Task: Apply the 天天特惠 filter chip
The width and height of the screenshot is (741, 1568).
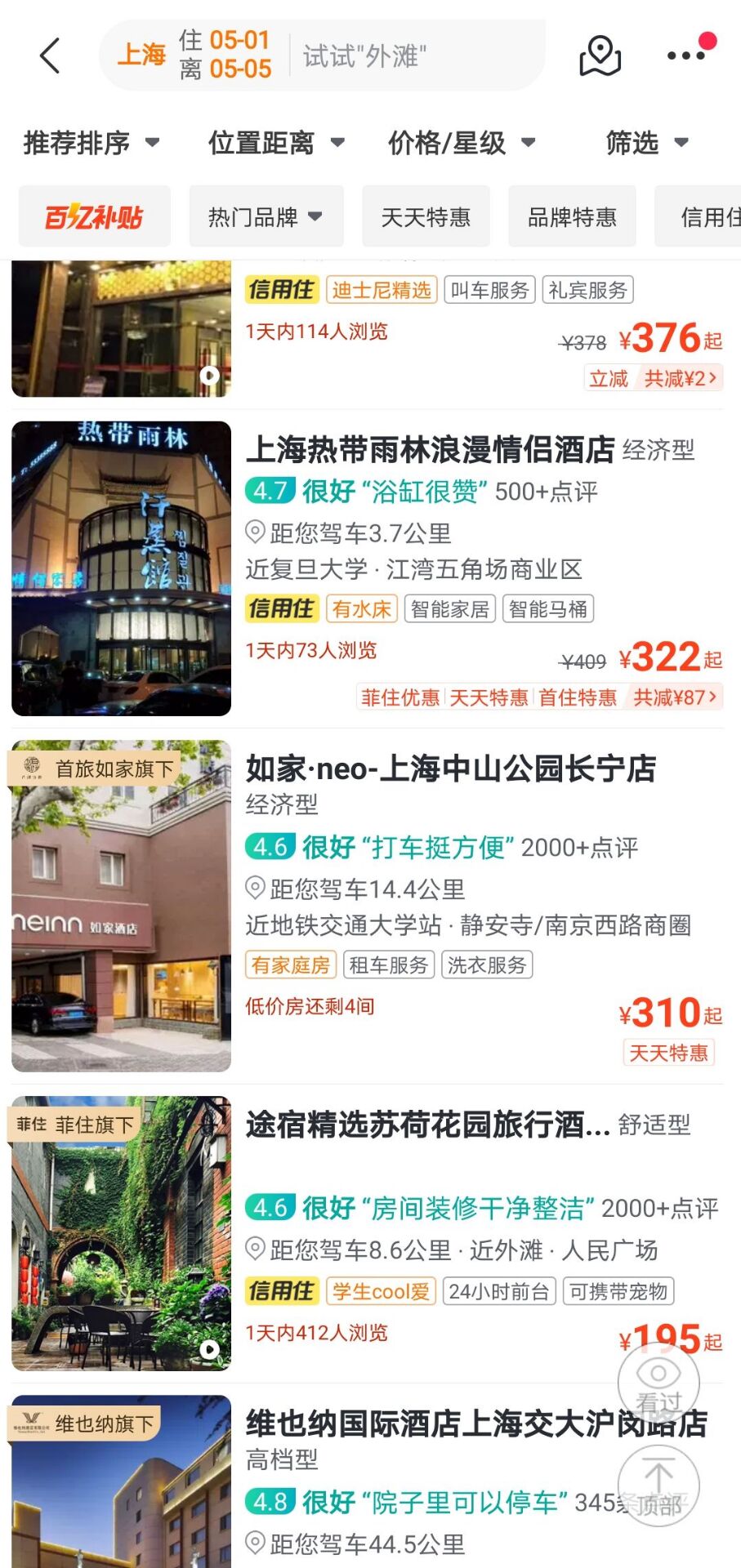Action: tap(426, 216)
